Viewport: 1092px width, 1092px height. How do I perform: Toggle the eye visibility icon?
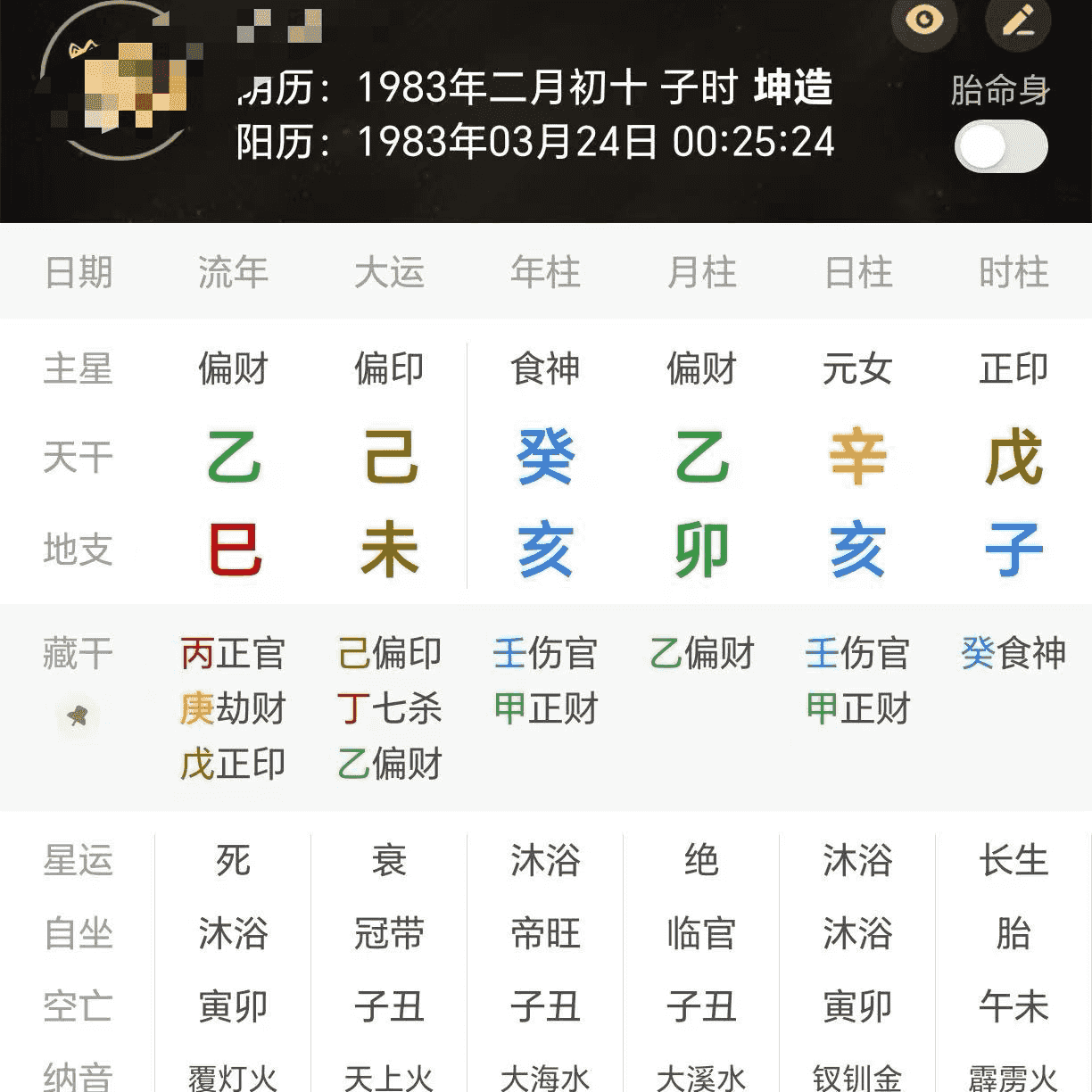(923, 20)
